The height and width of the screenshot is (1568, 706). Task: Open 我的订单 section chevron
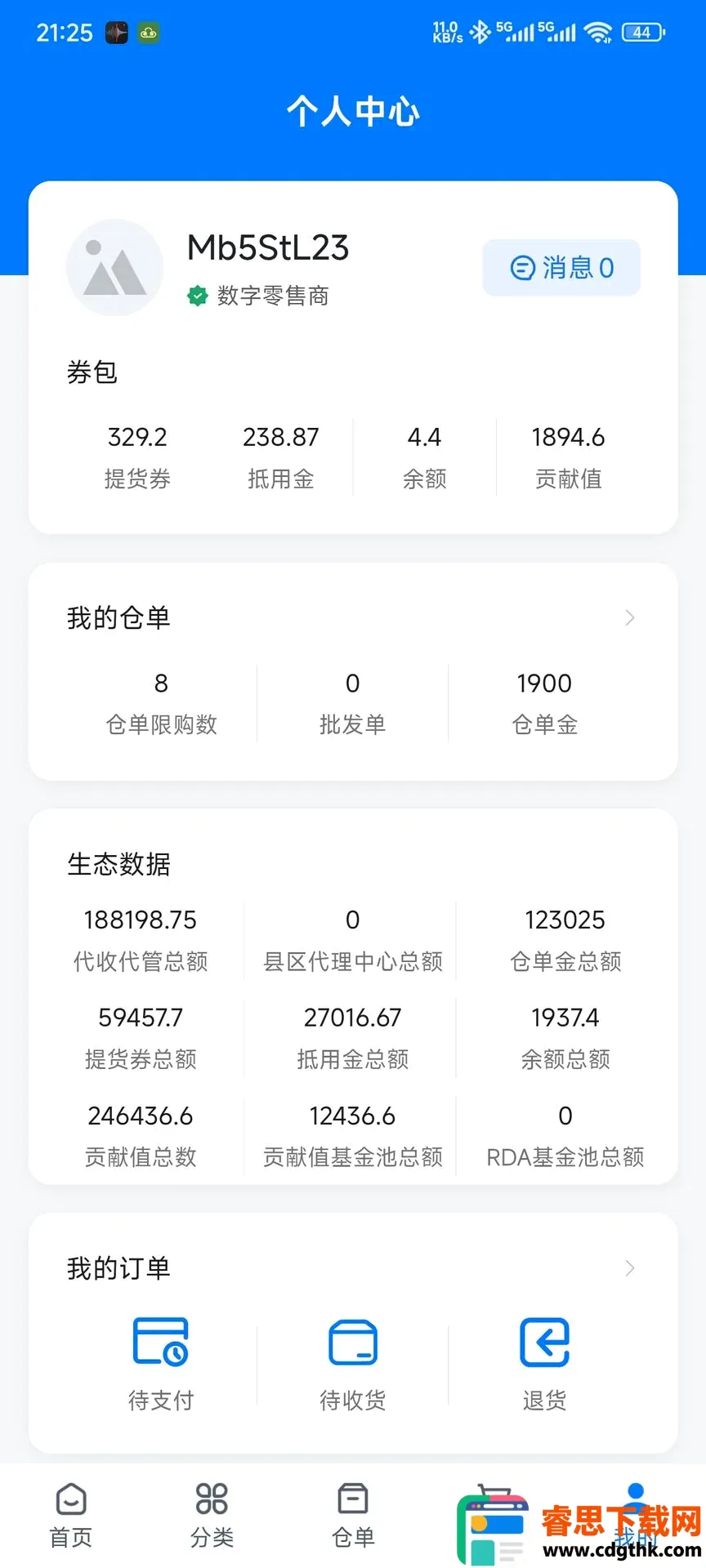pos(629,1268)
